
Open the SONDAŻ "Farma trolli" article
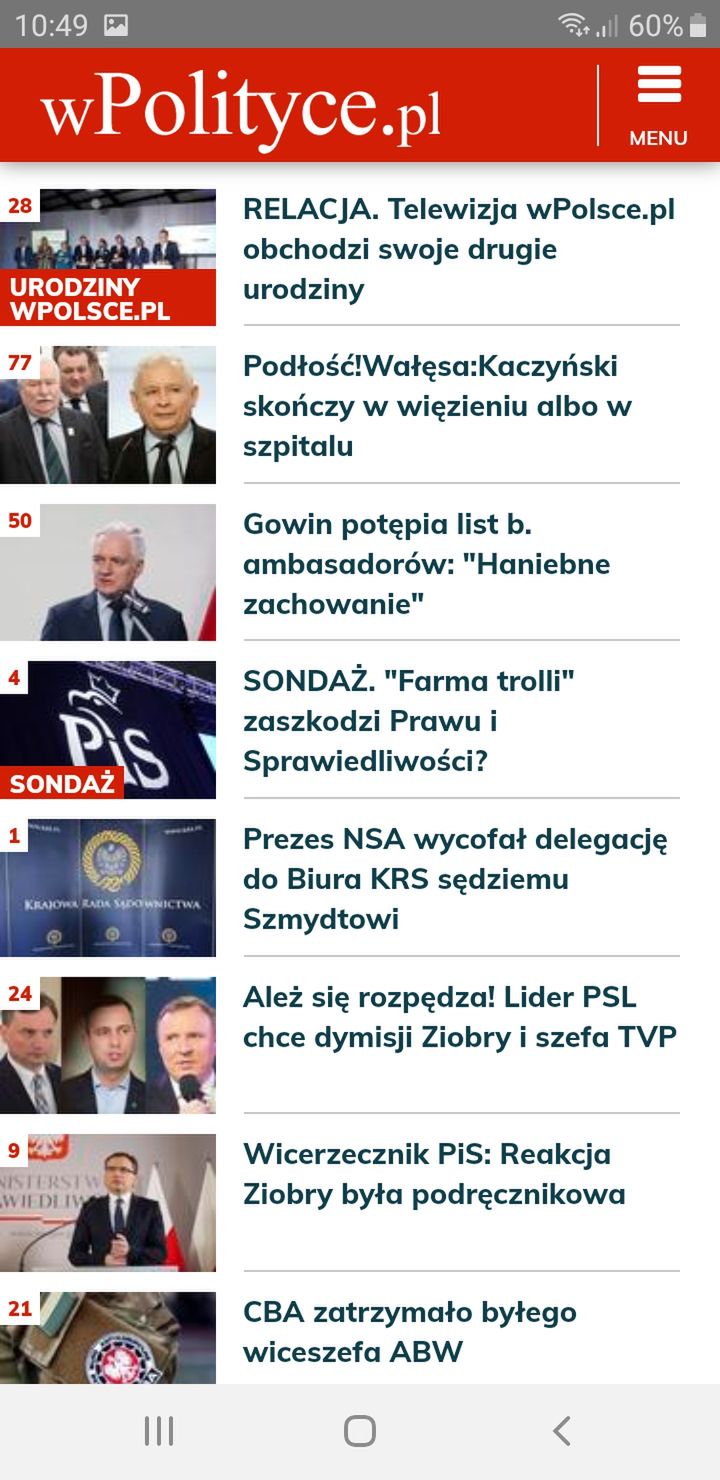(x=410, y=721)
